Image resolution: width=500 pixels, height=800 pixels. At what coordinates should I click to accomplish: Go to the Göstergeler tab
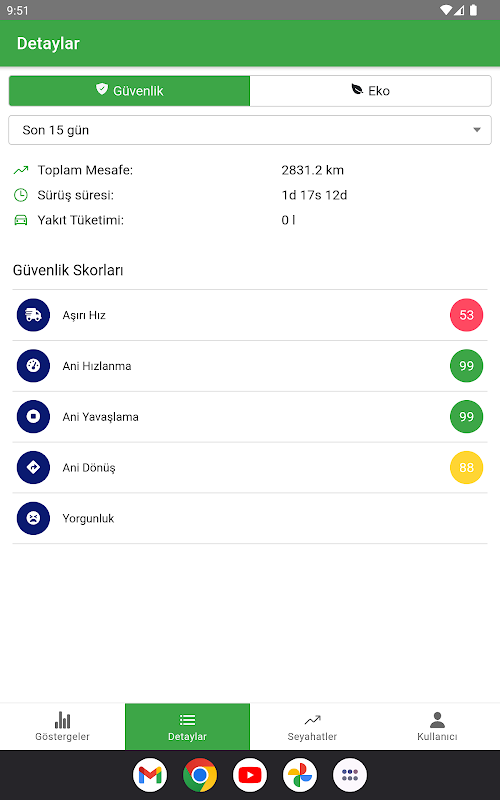62,727
